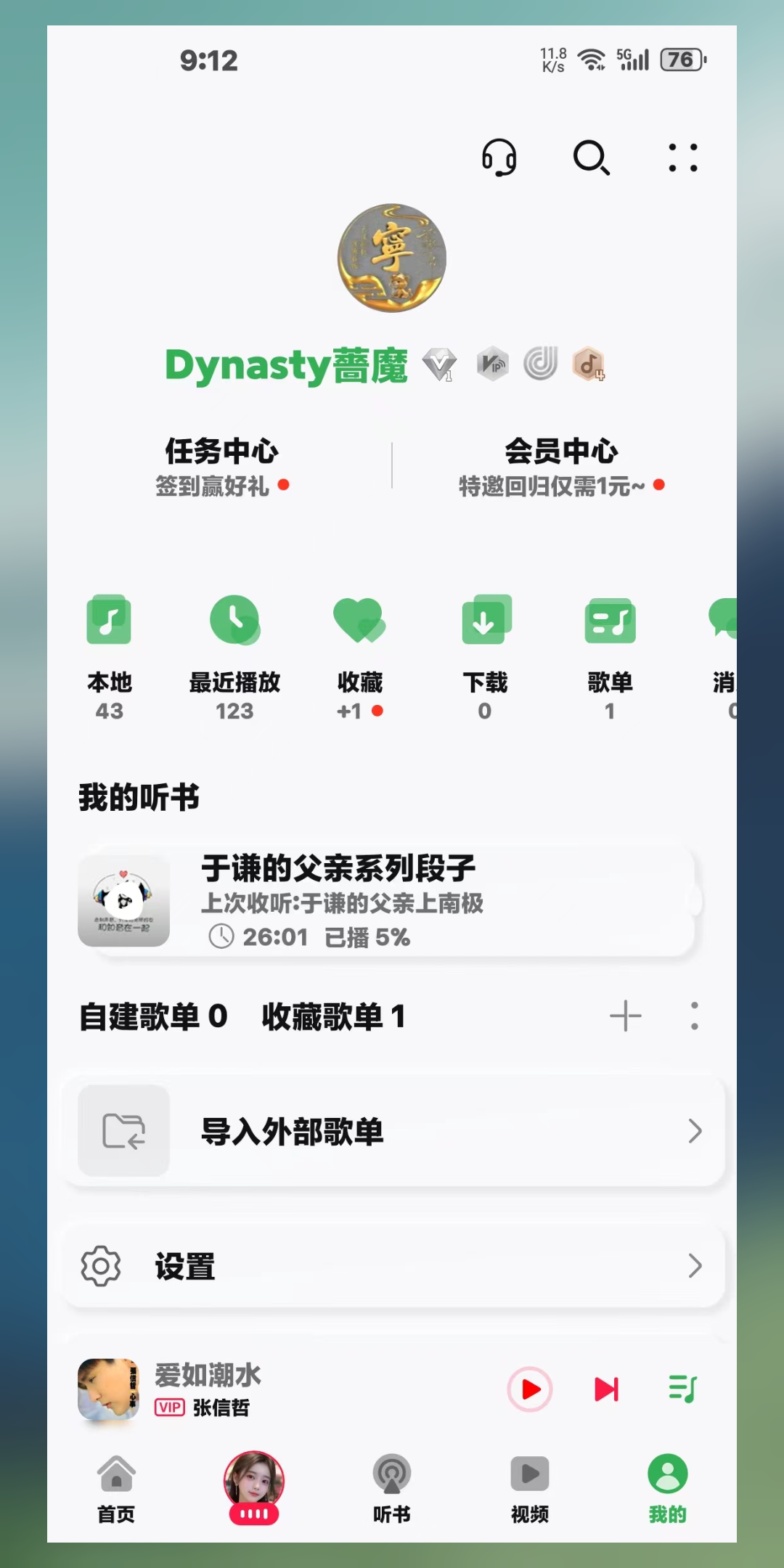This screenshot has width=784, height=1568.
Task: Open 导入外部歌单 import row
Action: click(392, 1131)
